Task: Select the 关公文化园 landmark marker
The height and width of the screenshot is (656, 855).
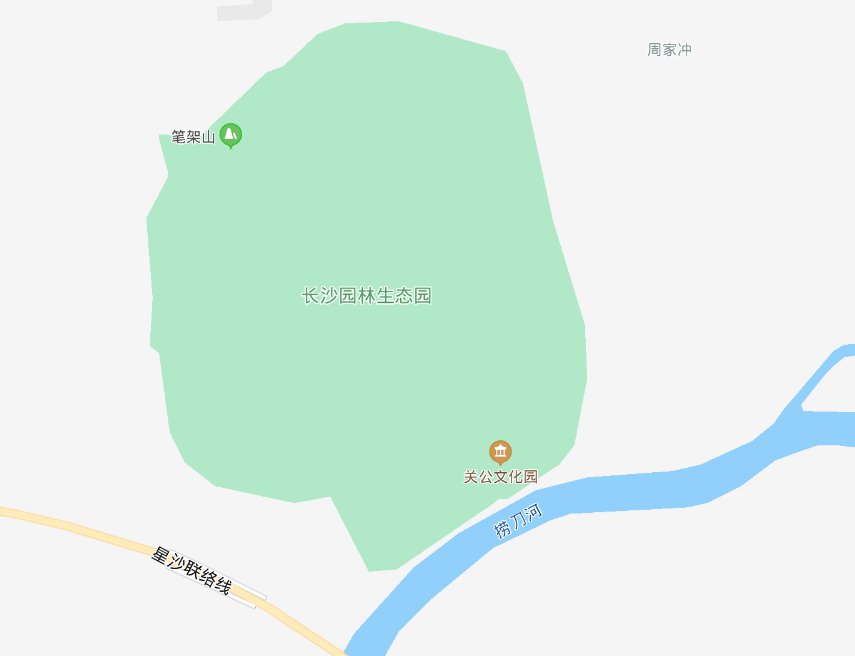Action: (x=500, y=453)
